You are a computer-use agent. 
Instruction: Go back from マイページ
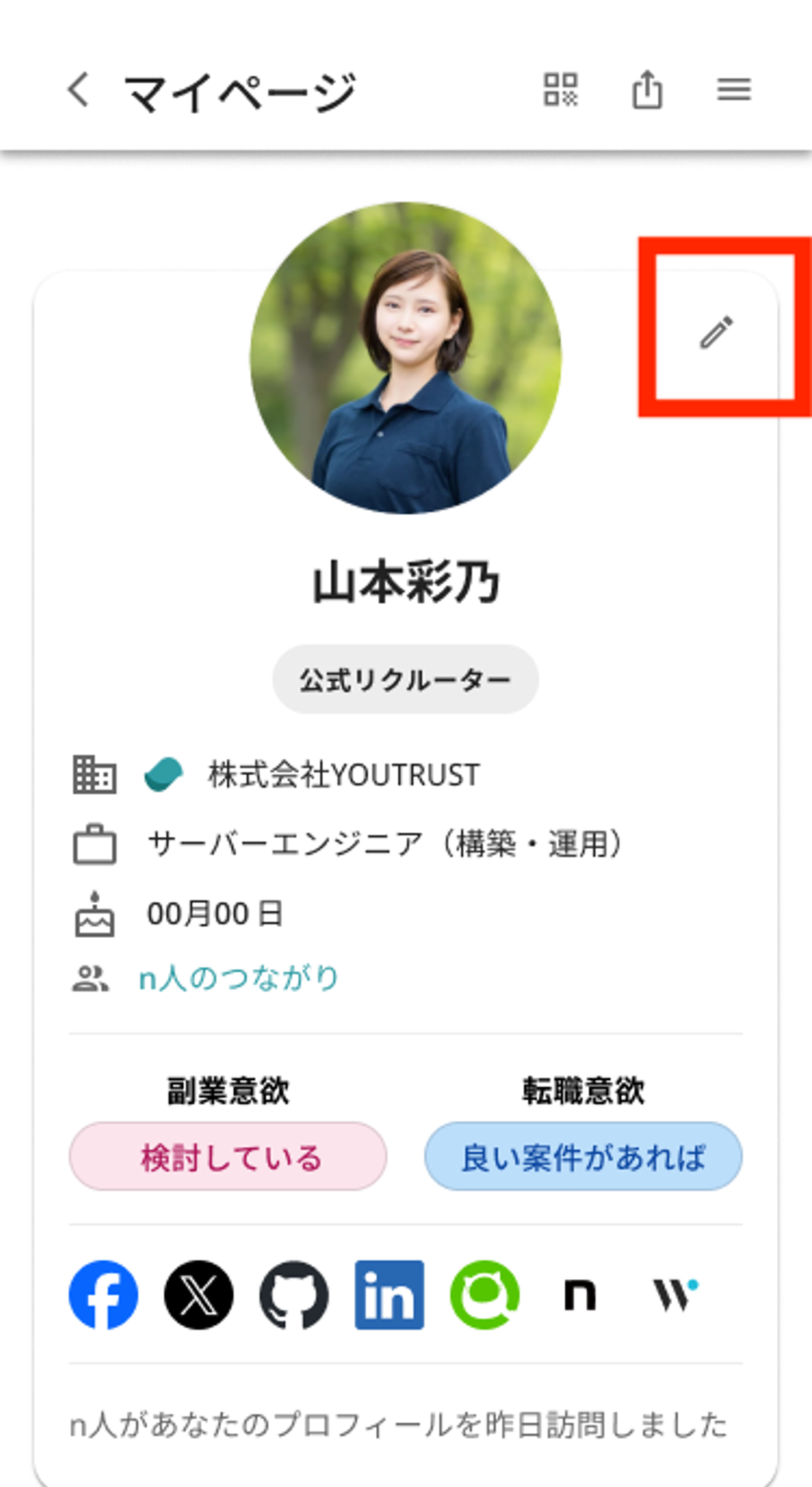pyautogui.click(x=79, y=90)
